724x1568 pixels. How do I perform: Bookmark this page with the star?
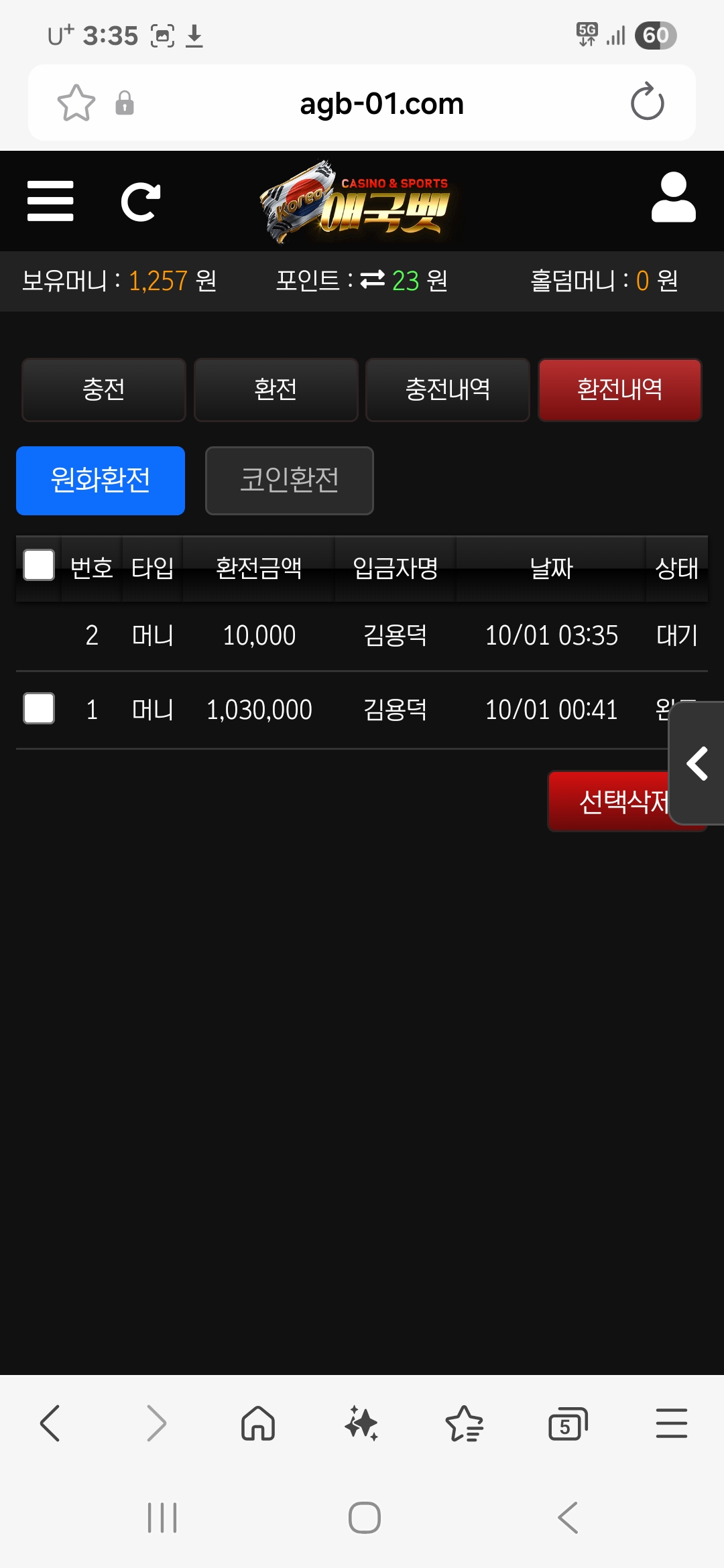(76, 103)
